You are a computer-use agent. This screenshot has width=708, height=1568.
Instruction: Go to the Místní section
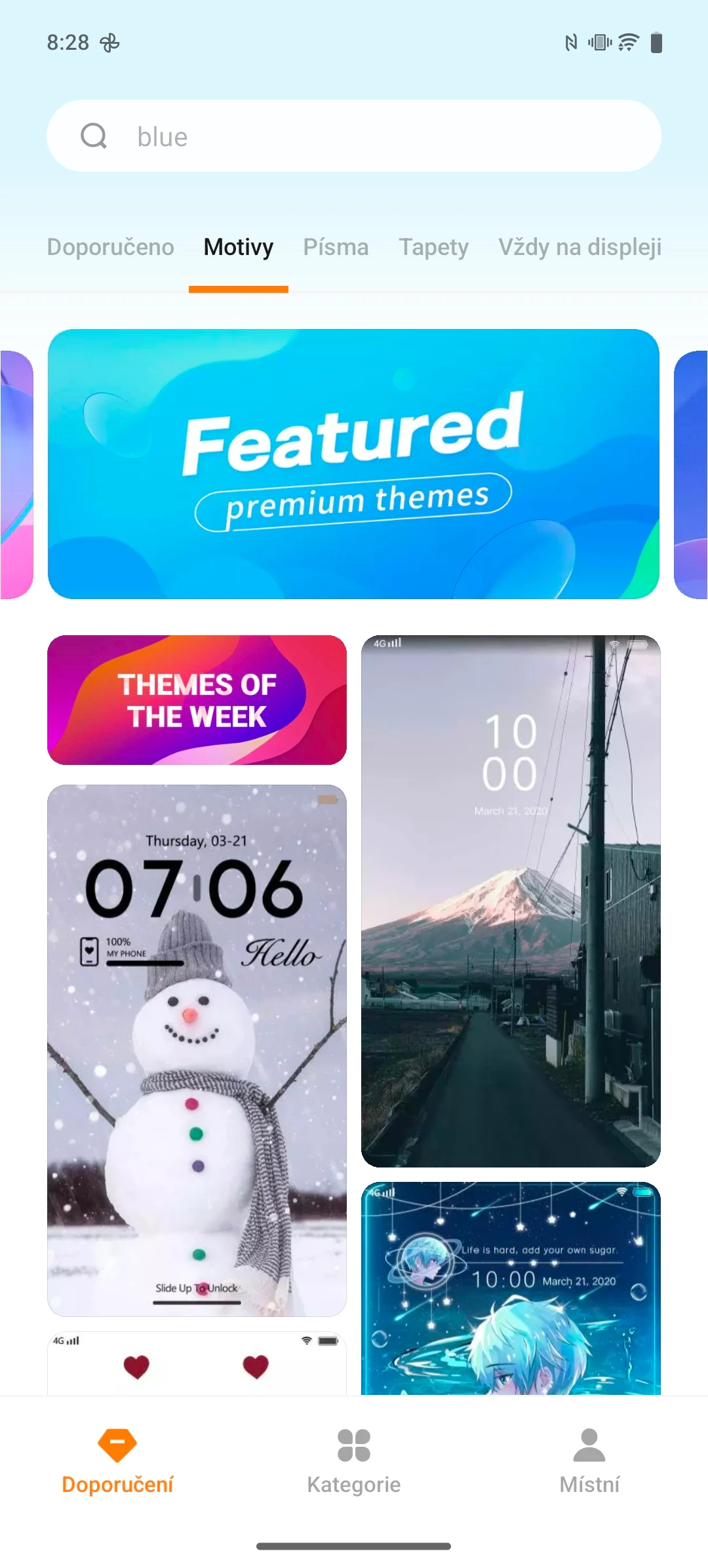pyautogui.click(x=589, y=1461)
